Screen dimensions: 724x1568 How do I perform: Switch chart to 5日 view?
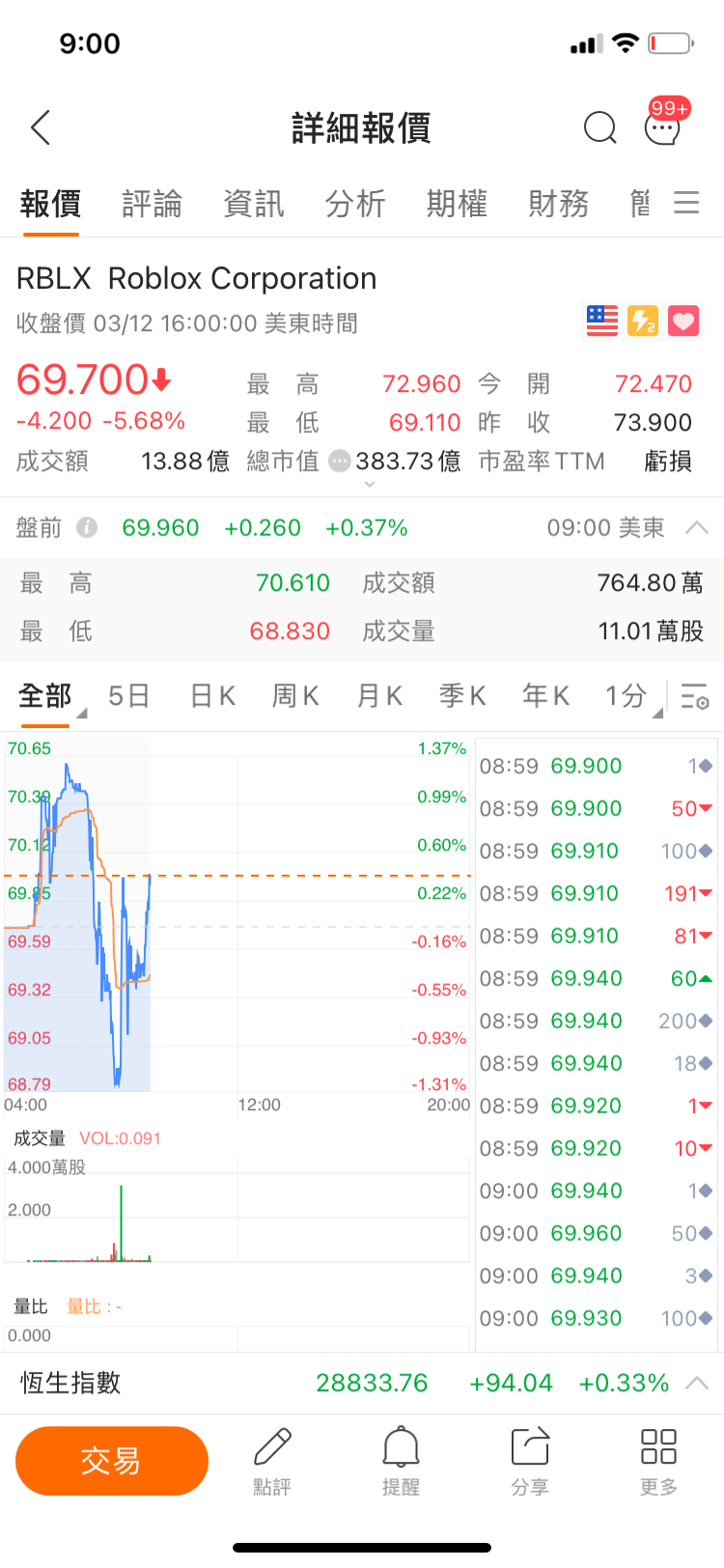coord(128,696)
